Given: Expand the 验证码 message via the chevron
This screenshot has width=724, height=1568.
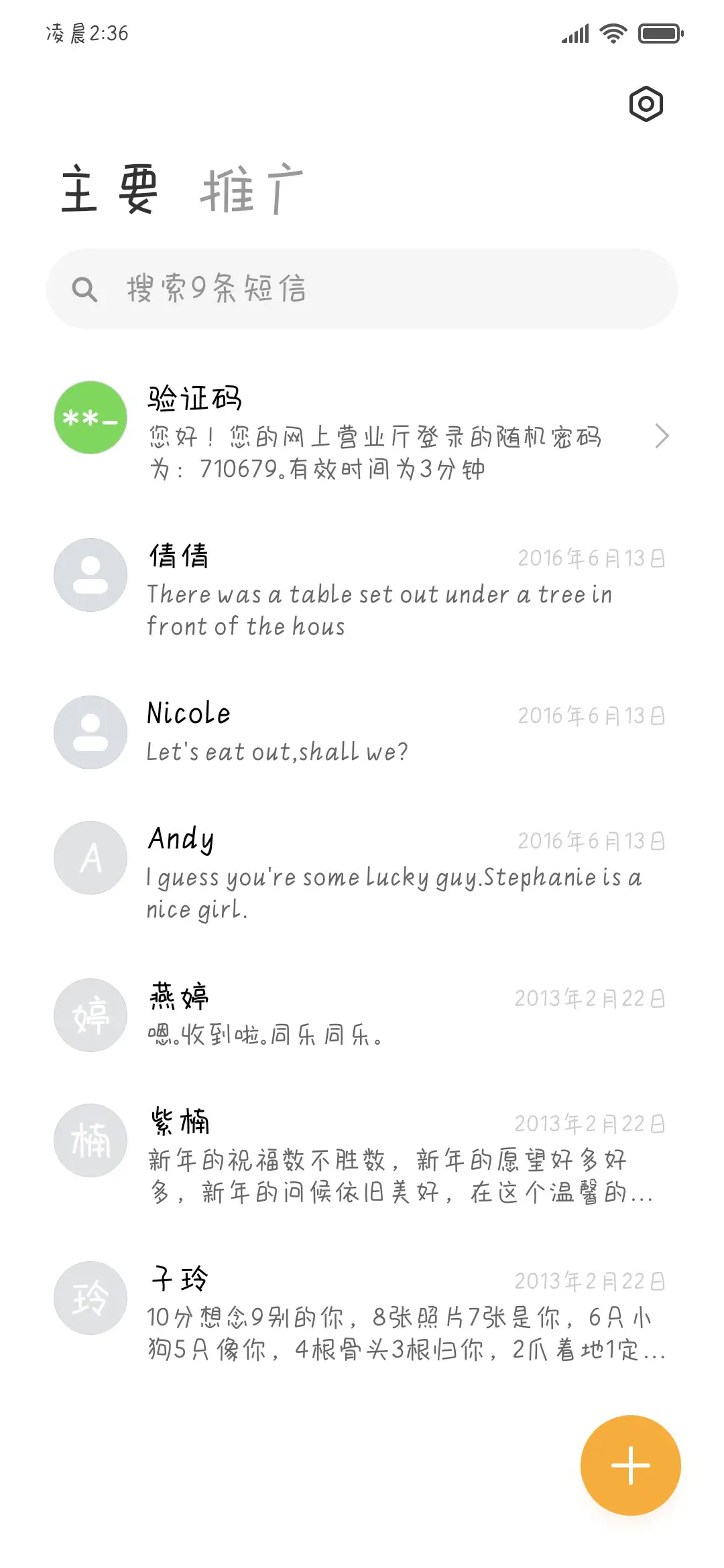Looking at the screenshot, I should pyautogui.click(x=662, y=436).
